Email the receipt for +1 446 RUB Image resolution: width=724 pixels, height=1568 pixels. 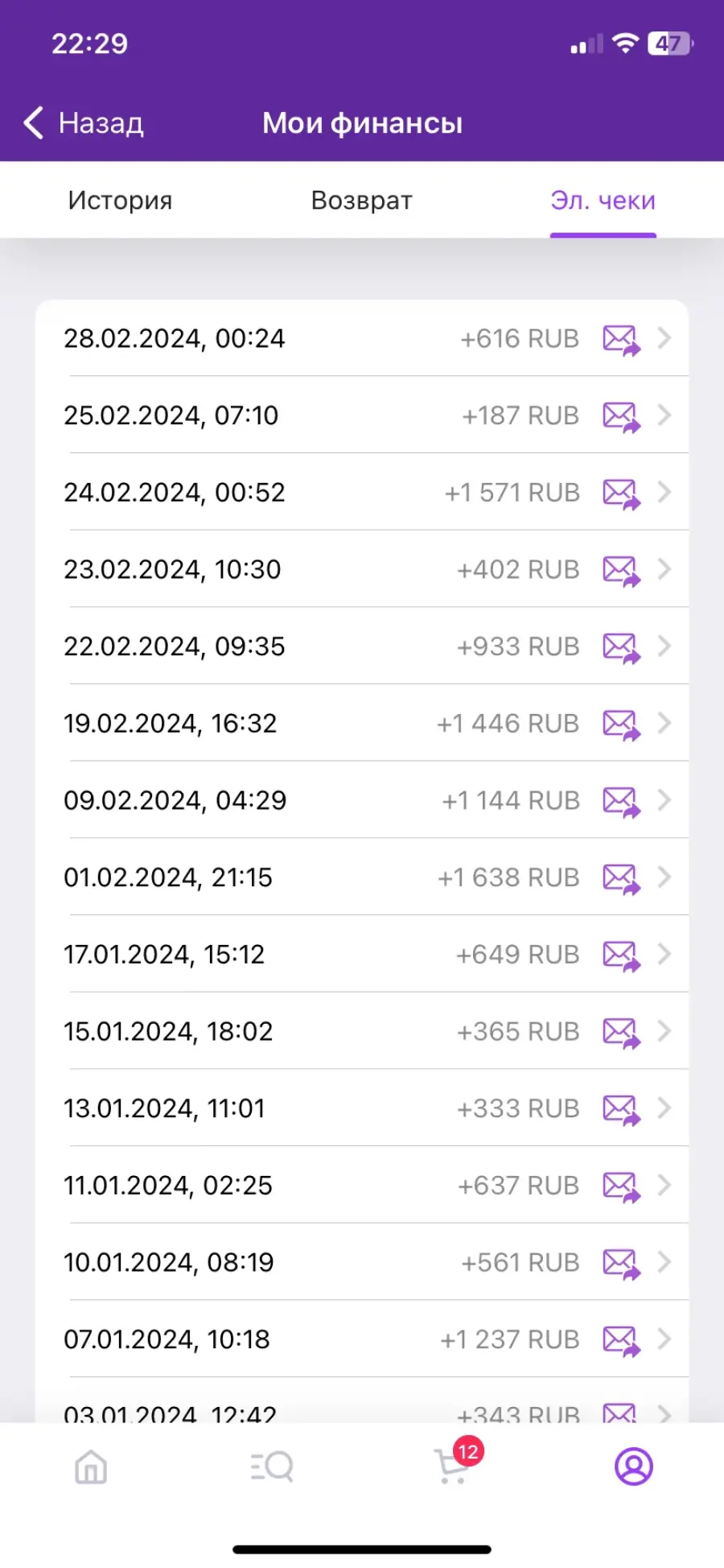tap(622, 724)
